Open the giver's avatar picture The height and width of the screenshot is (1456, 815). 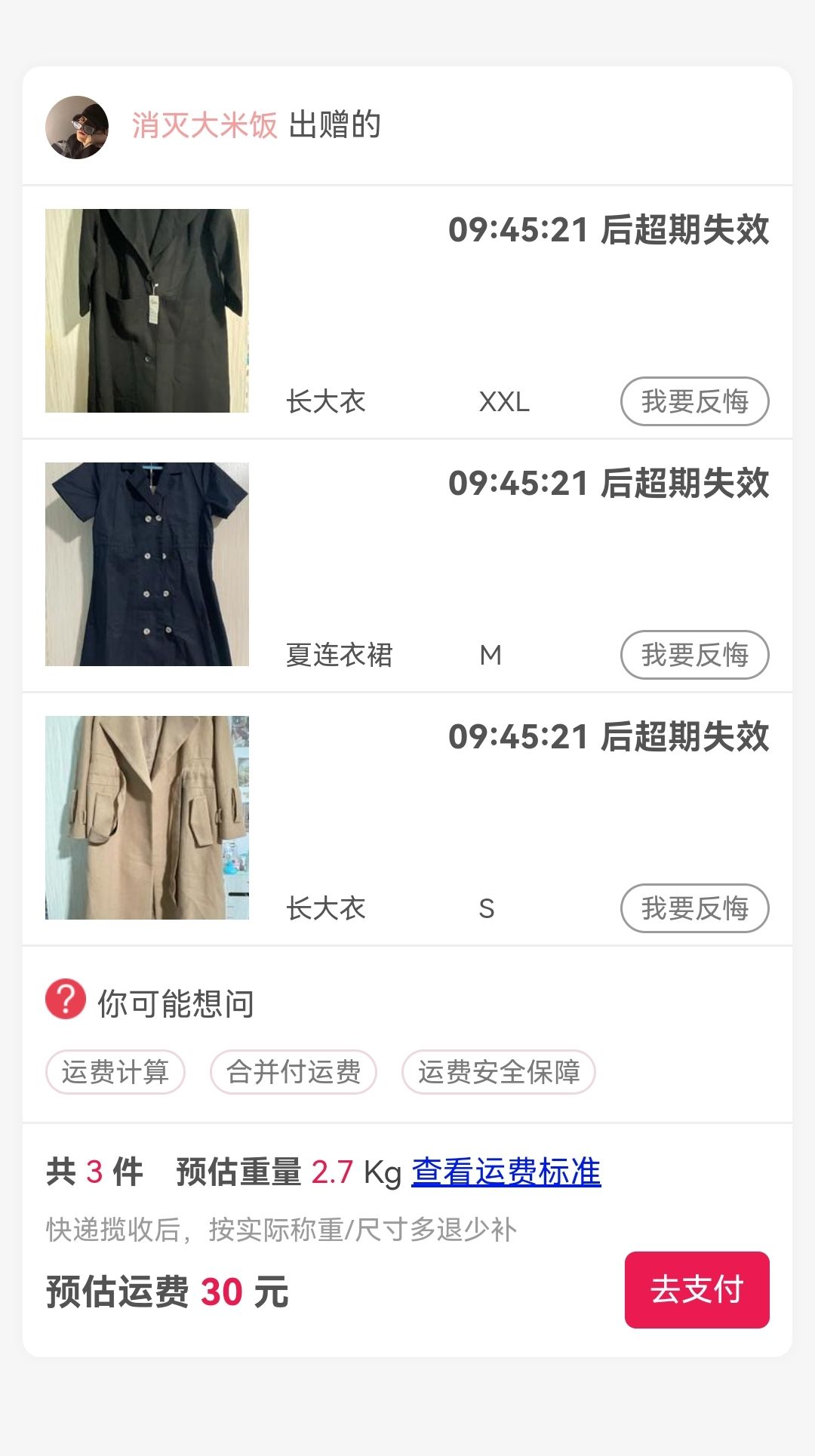click(77, 127)
